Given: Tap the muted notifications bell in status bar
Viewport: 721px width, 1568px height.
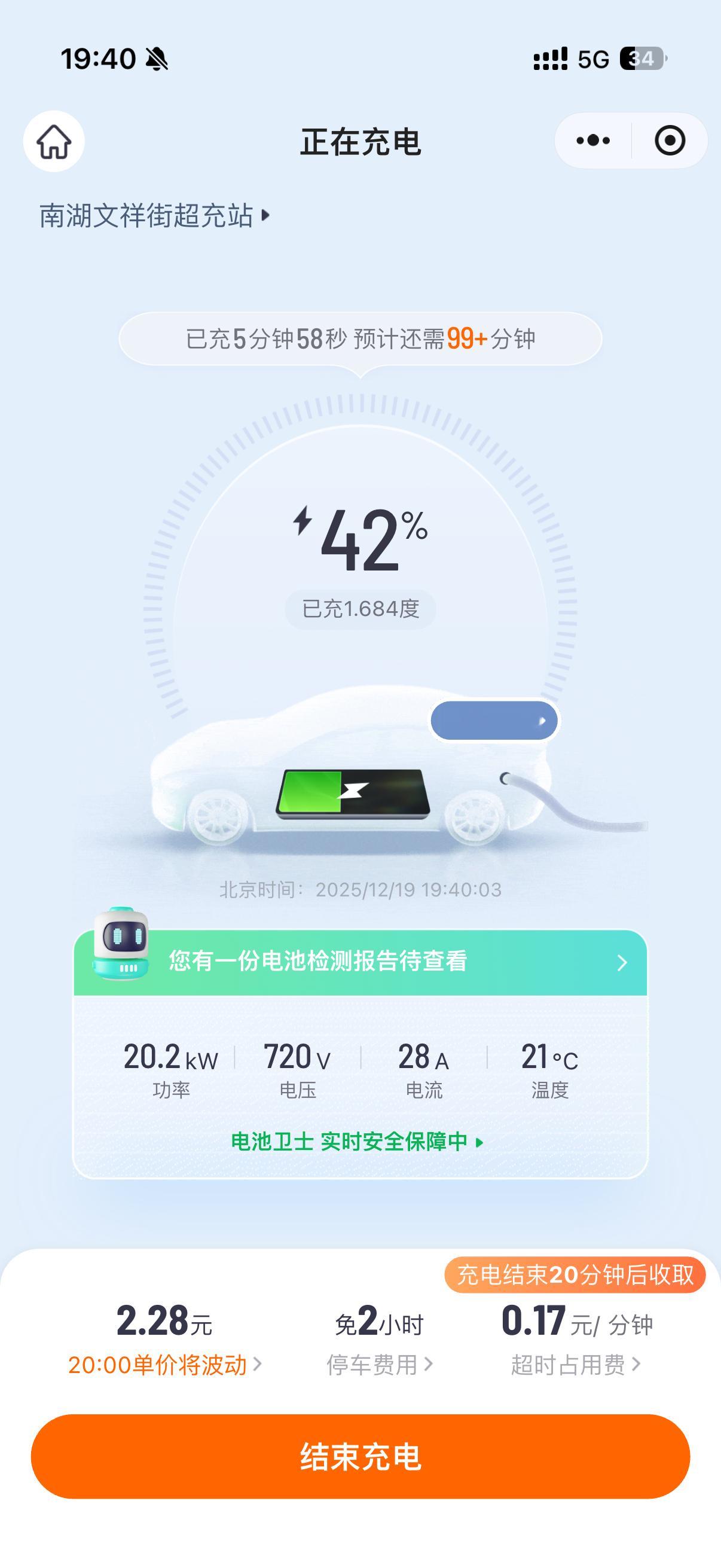Looking at the screenshot, I should point(157,58).
